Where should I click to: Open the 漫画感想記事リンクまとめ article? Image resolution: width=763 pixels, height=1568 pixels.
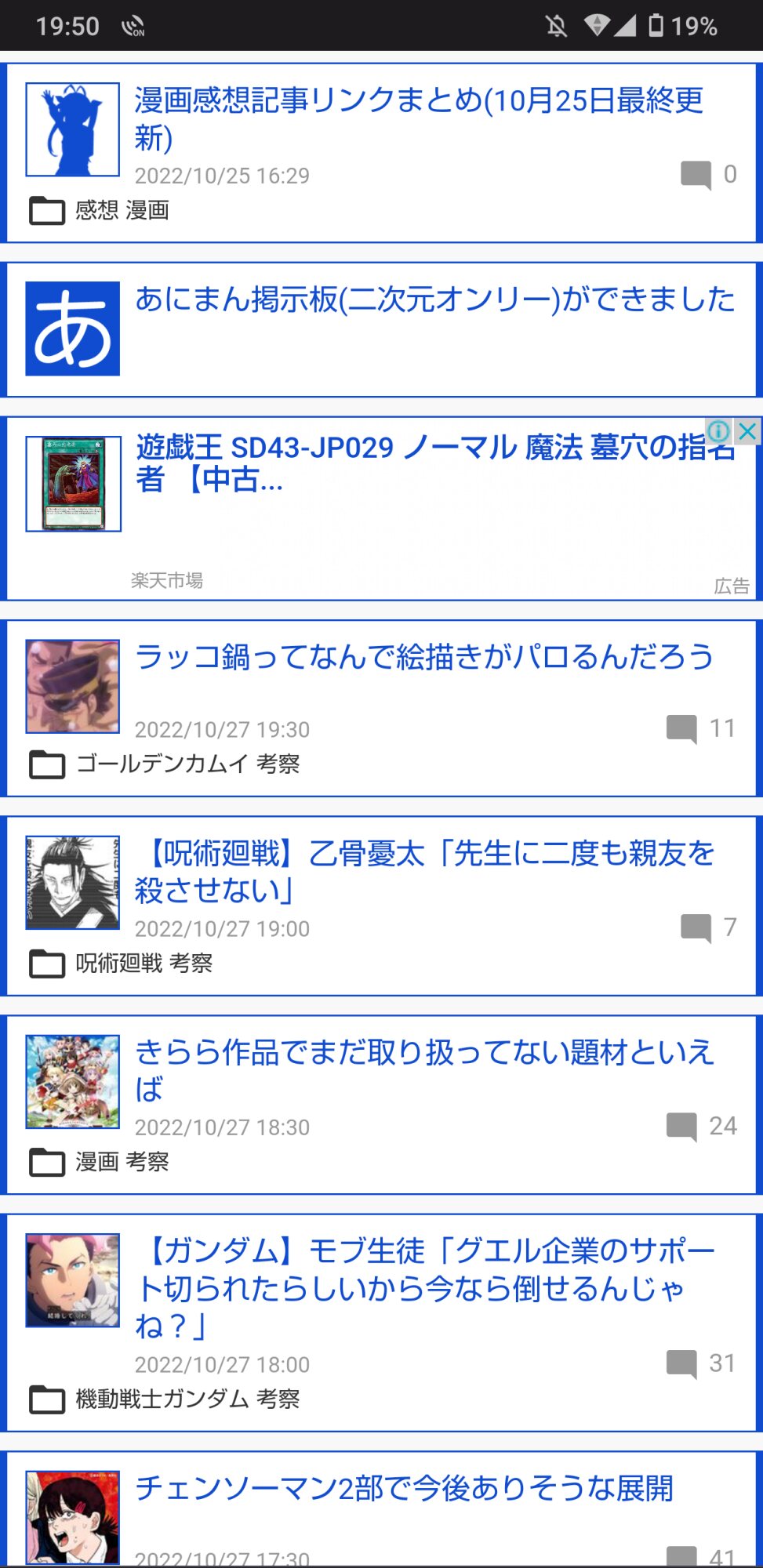(x=420, y=118)
